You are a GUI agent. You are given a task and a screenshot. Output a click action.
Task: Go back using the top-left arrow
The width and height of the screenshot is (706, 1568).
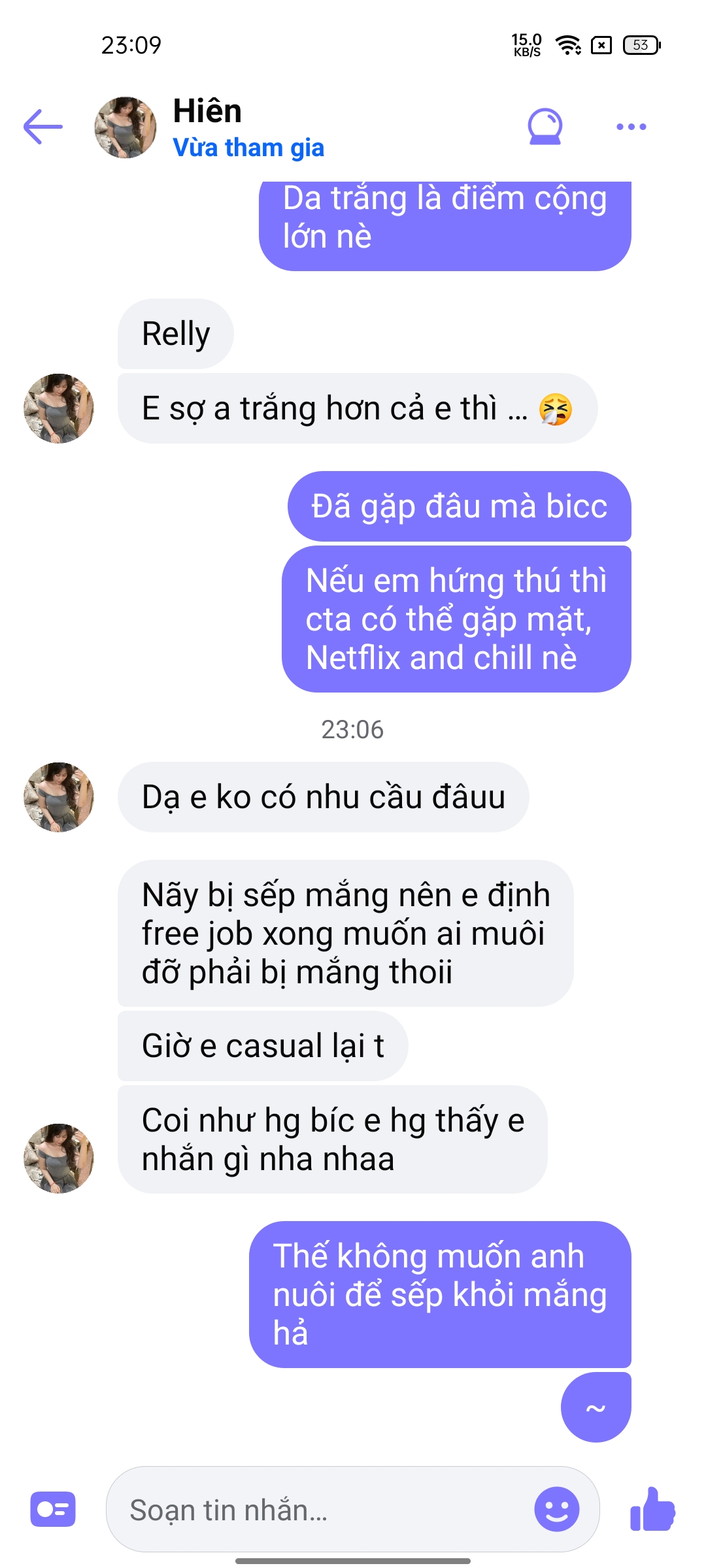(43, 127)
